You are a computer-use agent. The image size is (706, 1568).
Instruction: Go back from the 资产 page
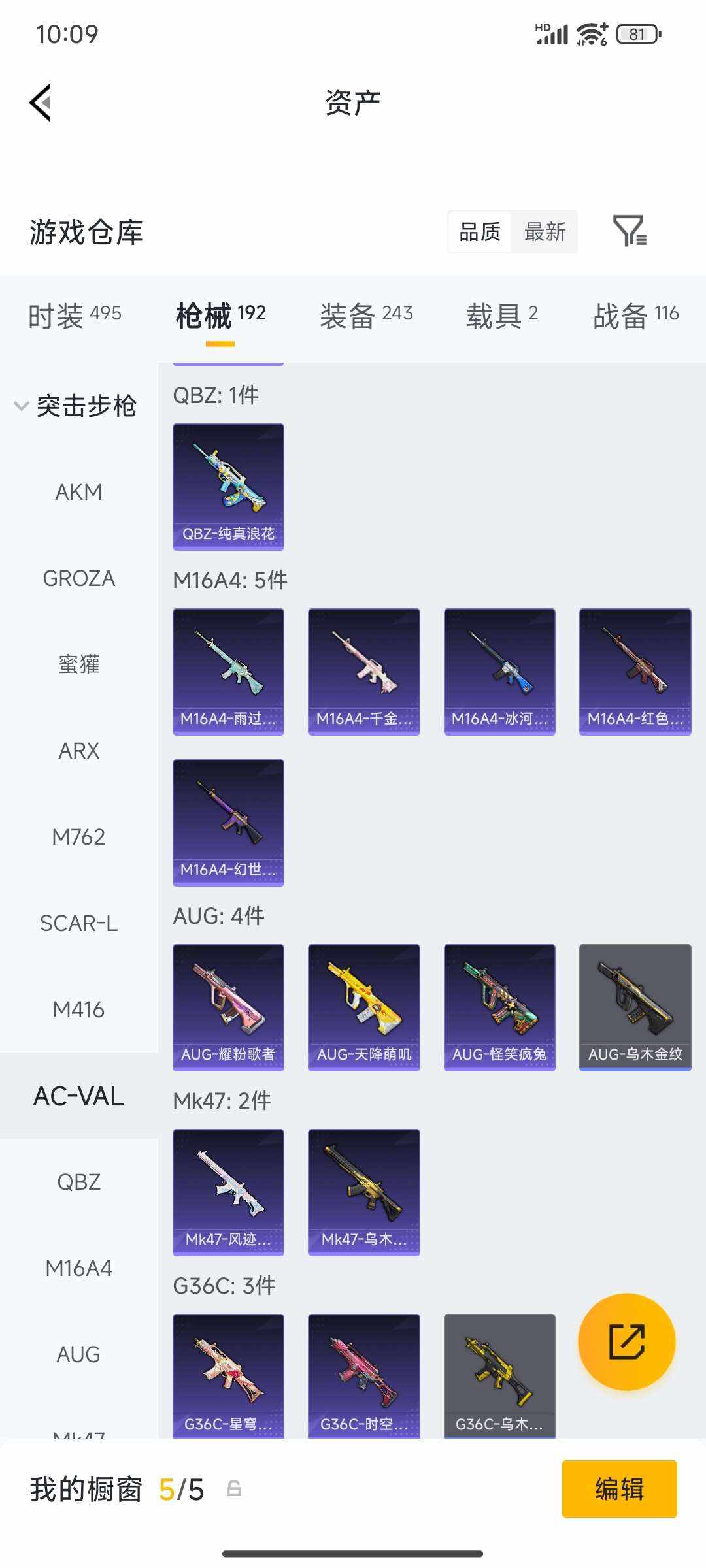(41, 103)
